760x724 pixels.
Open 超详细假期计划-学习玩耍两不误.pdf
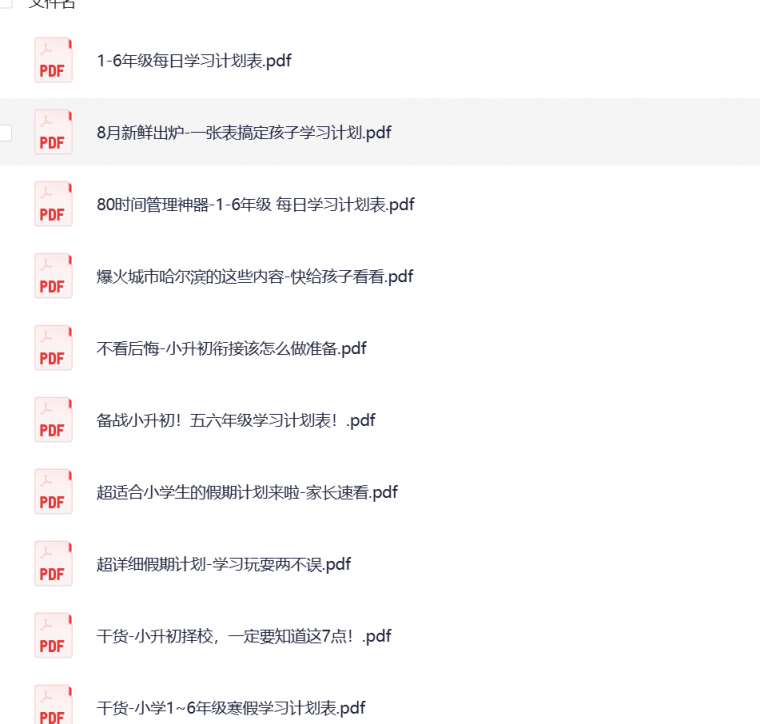pos(224,565)
